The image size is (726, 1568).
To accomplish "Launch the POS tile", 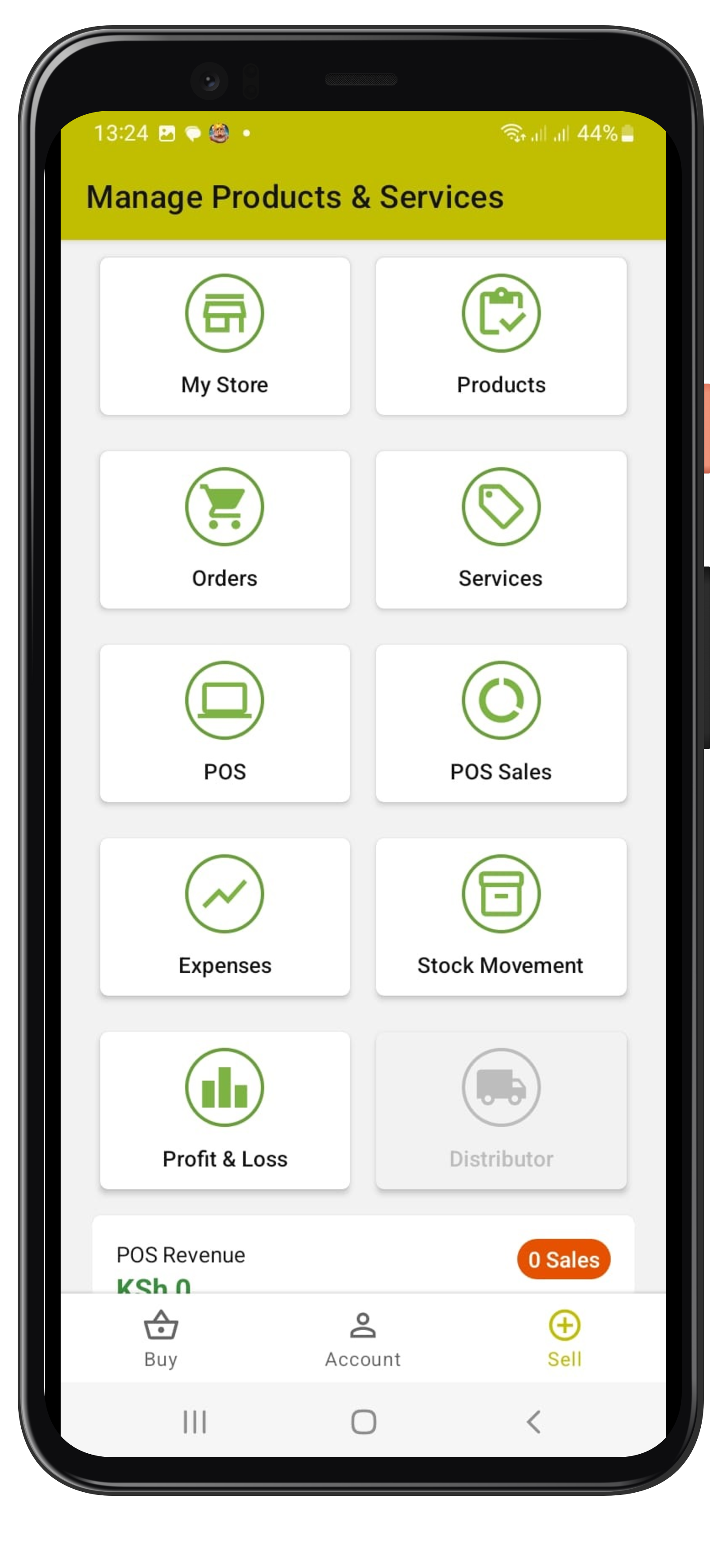I will (x=224, y=723).
